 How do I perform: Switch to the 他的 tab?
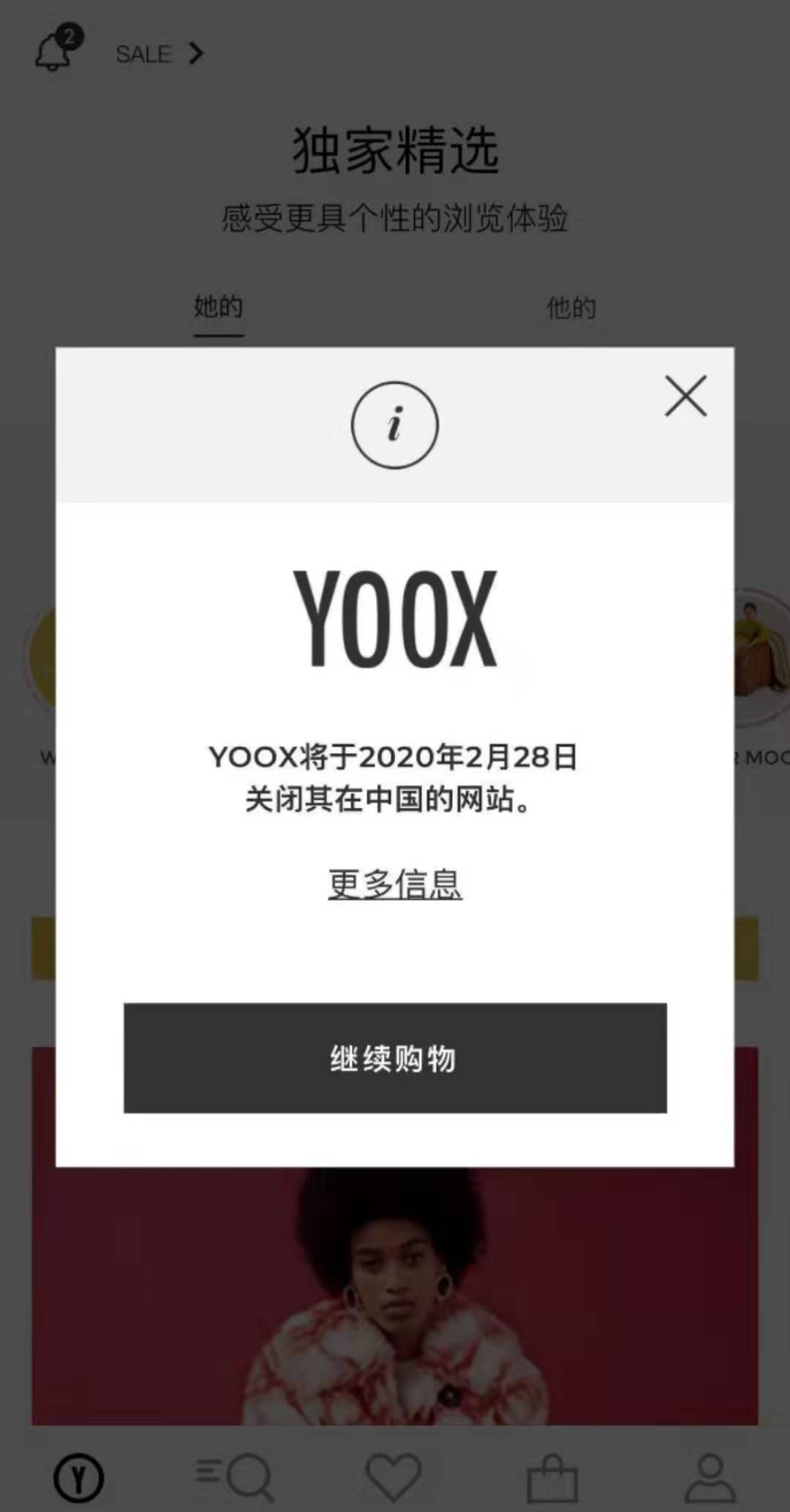click(571, 308)
